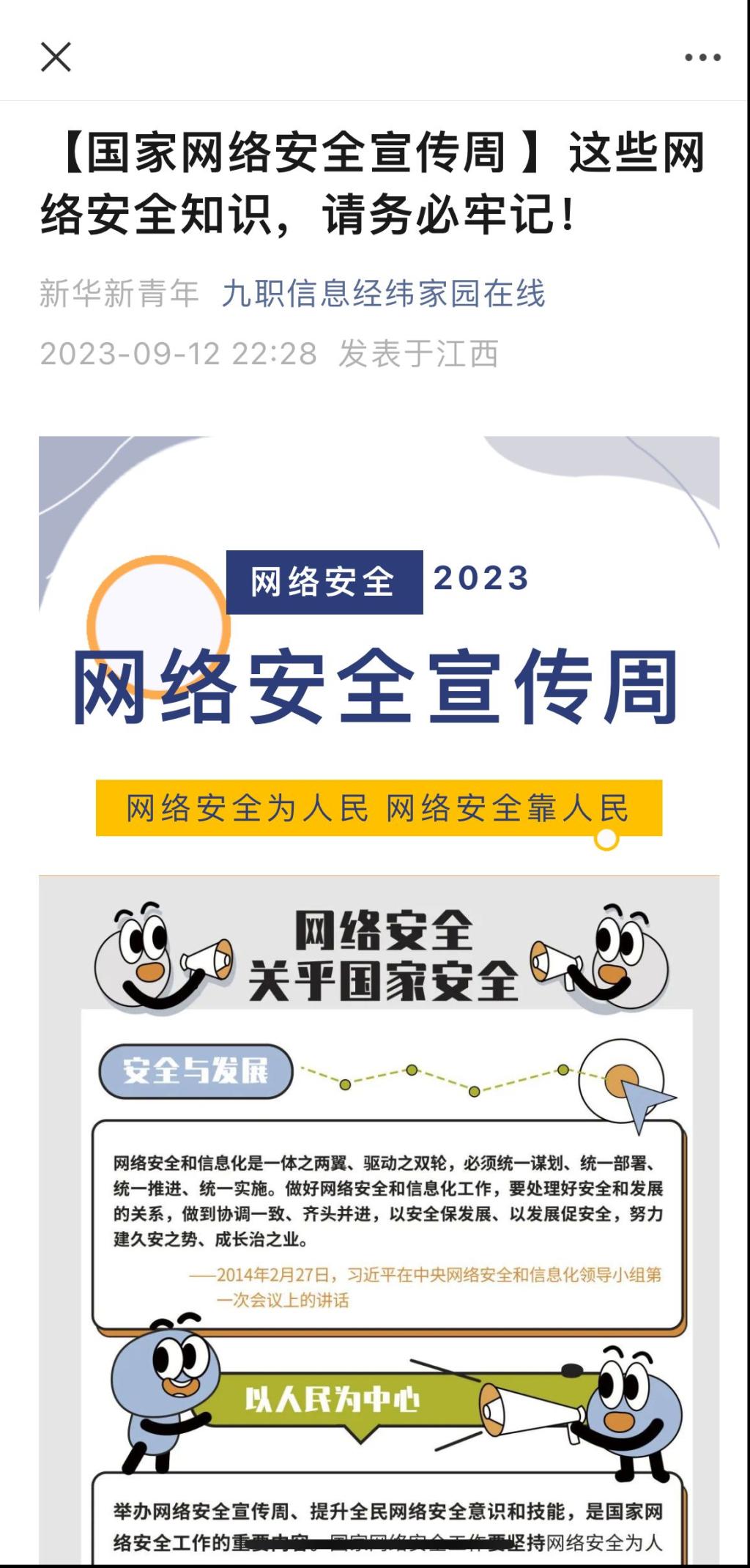Open the 九职信息经纬家园在线 account page
Image resolution: width=750 pixels, height=1568 pixels.
(383, 294)
